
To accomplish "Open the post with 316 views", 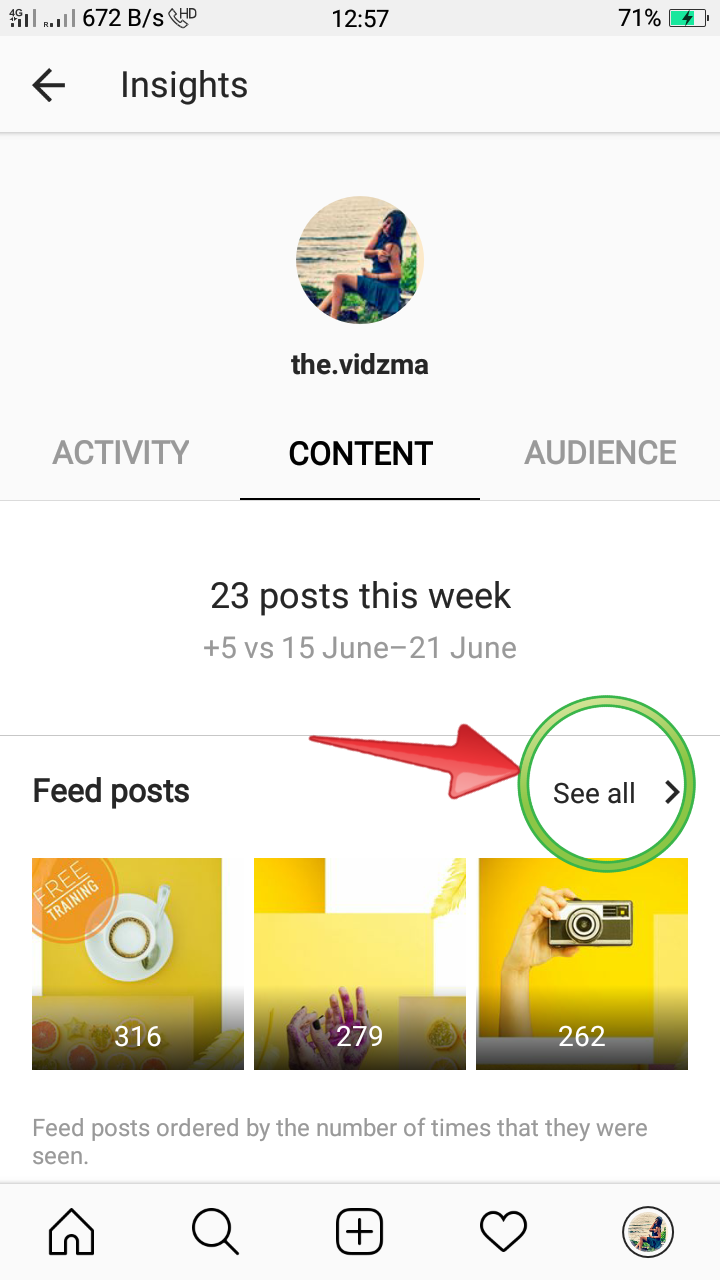I will click(x=138, y=964).
